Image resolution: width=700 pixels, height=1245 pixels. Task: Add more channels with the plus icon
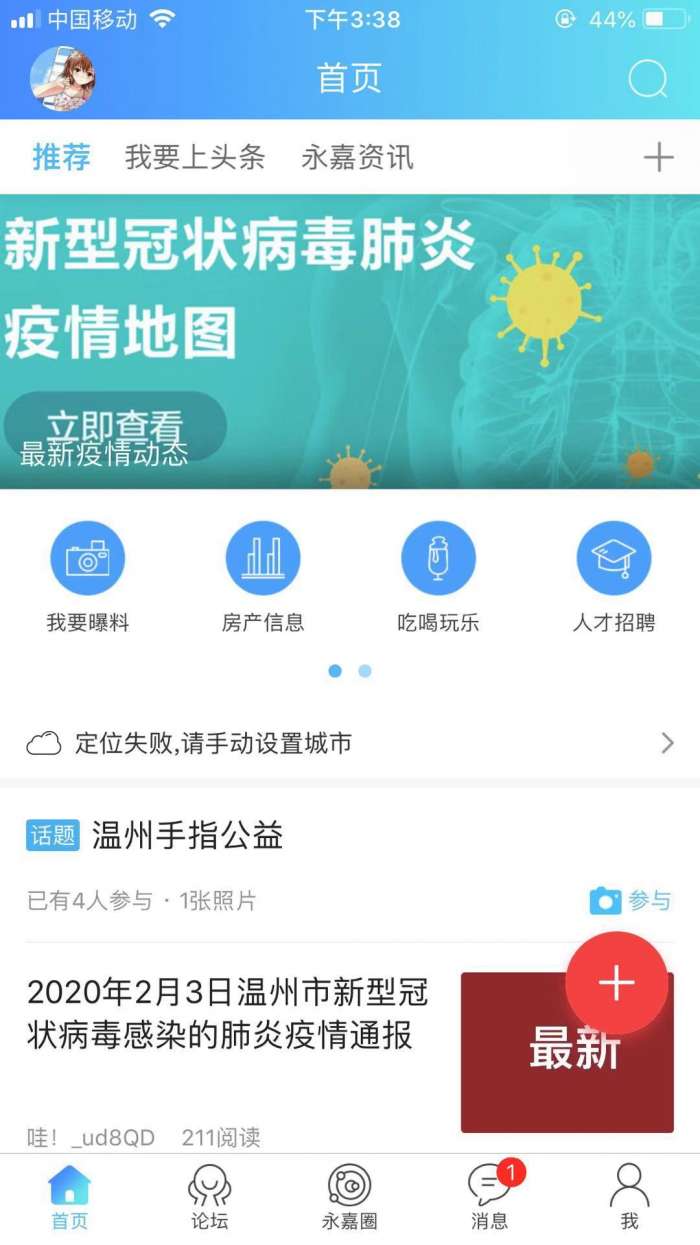[x=658, y=157]
